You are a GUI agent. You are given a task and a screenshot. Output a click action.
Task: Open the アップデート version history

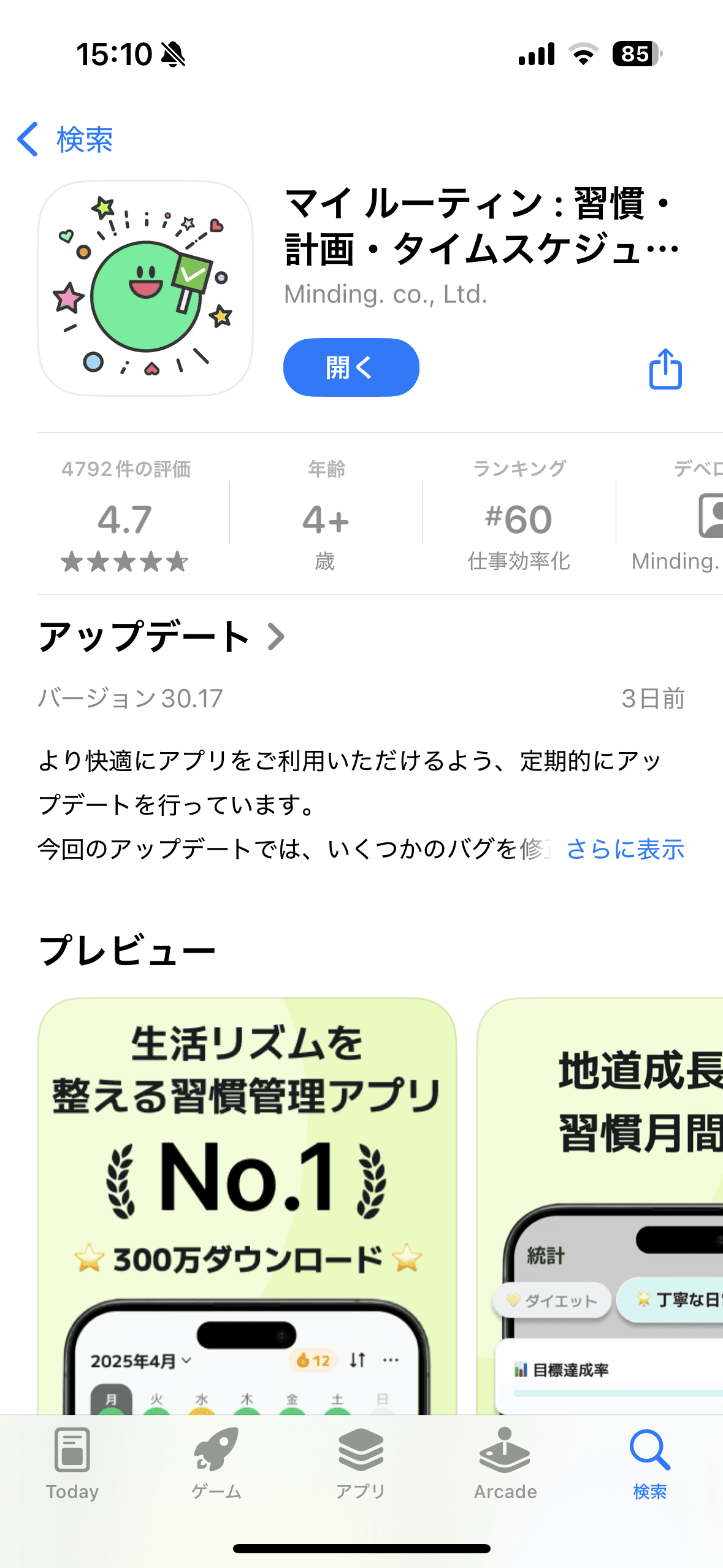pyautogui.click(x=161, y=636)
